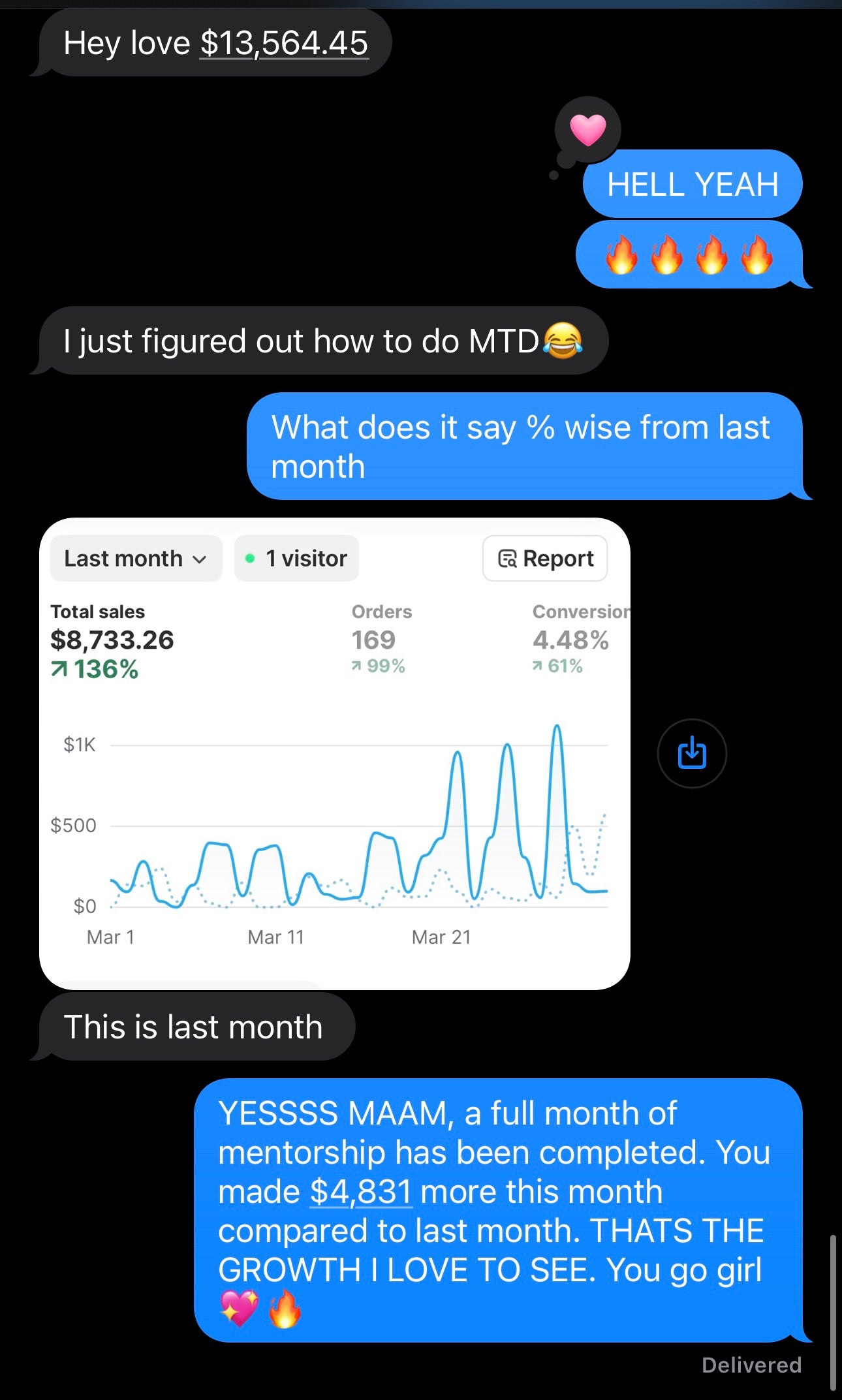This screenshot has width=842, height=1400.
Task: Tap the underlined $4,831 amount
Action: coord(361,1191)
